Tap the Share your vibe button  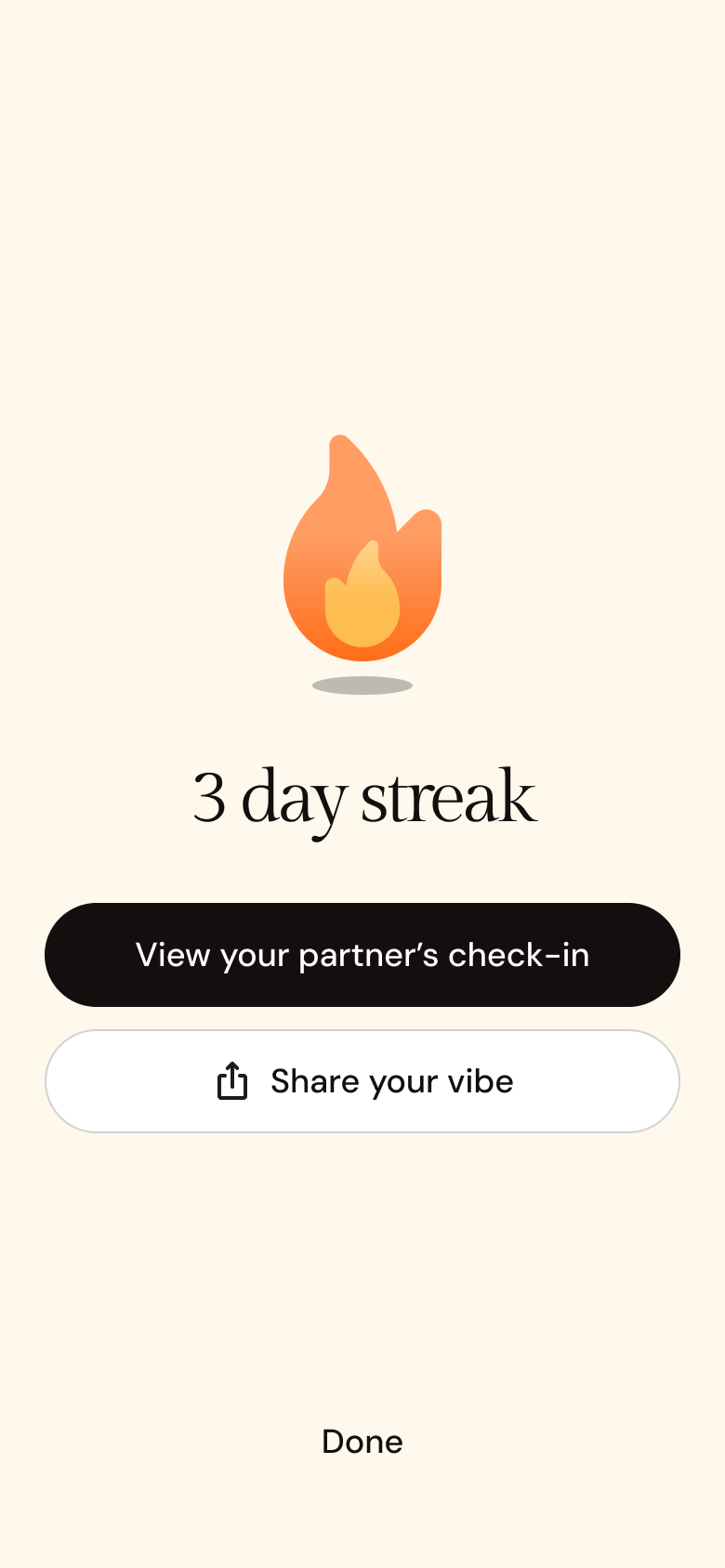click(362, 1081)
